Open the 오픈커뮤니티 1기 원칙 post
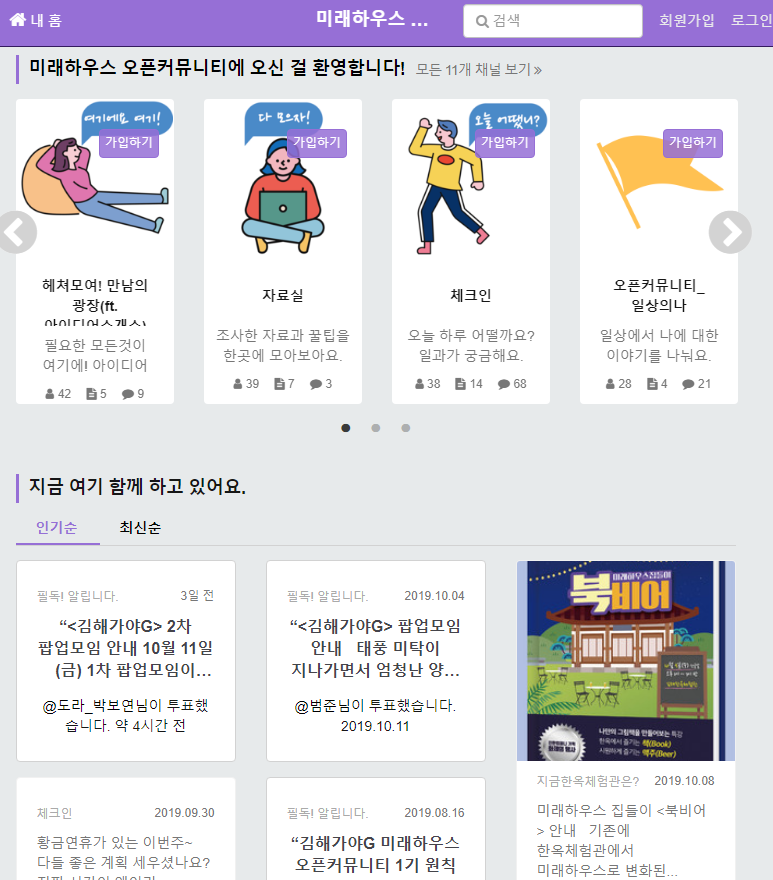 375,853
